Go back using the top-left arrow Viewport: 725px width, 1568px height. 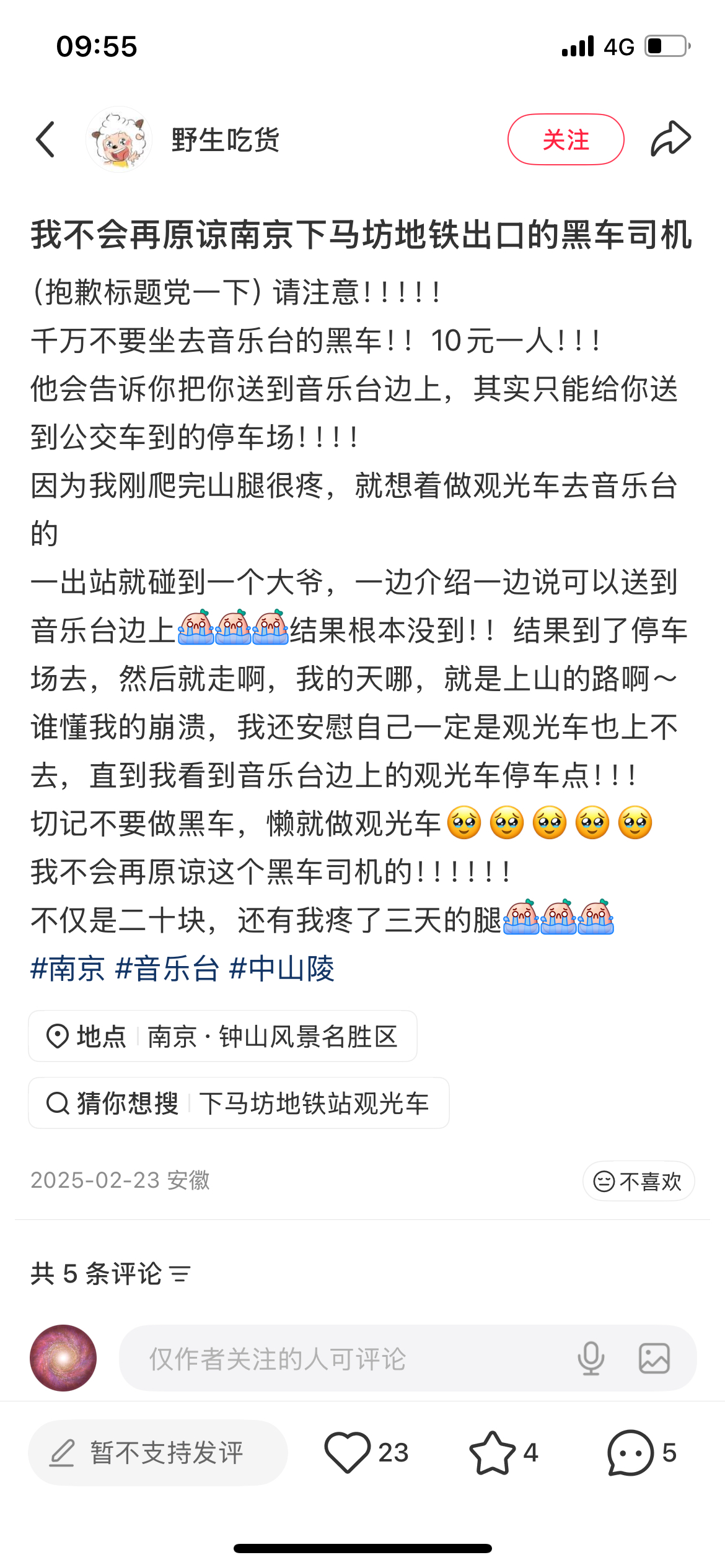coord(46,139)
